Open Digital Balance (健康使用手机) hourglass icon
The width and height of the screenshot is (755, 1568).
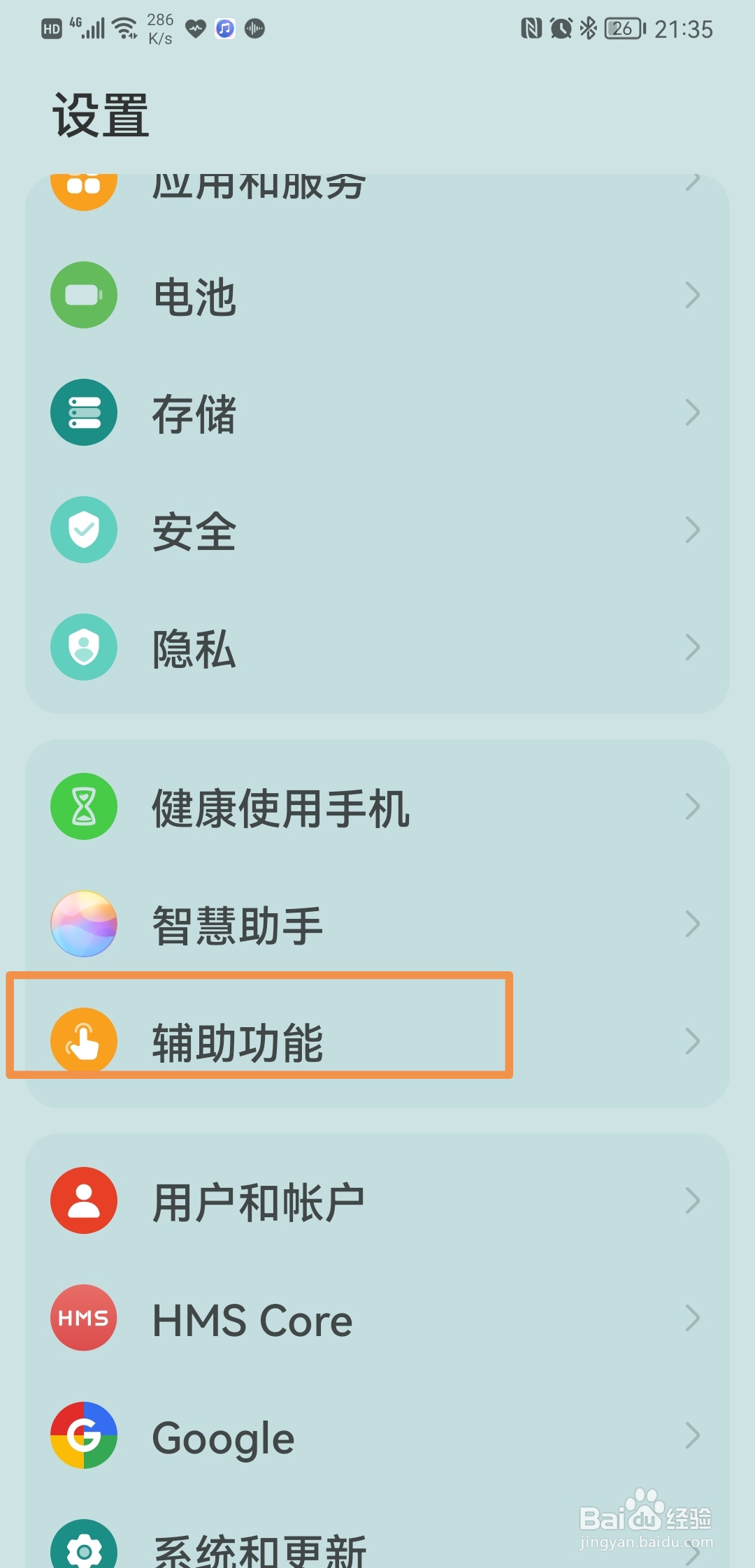click(x=83, y=806)
